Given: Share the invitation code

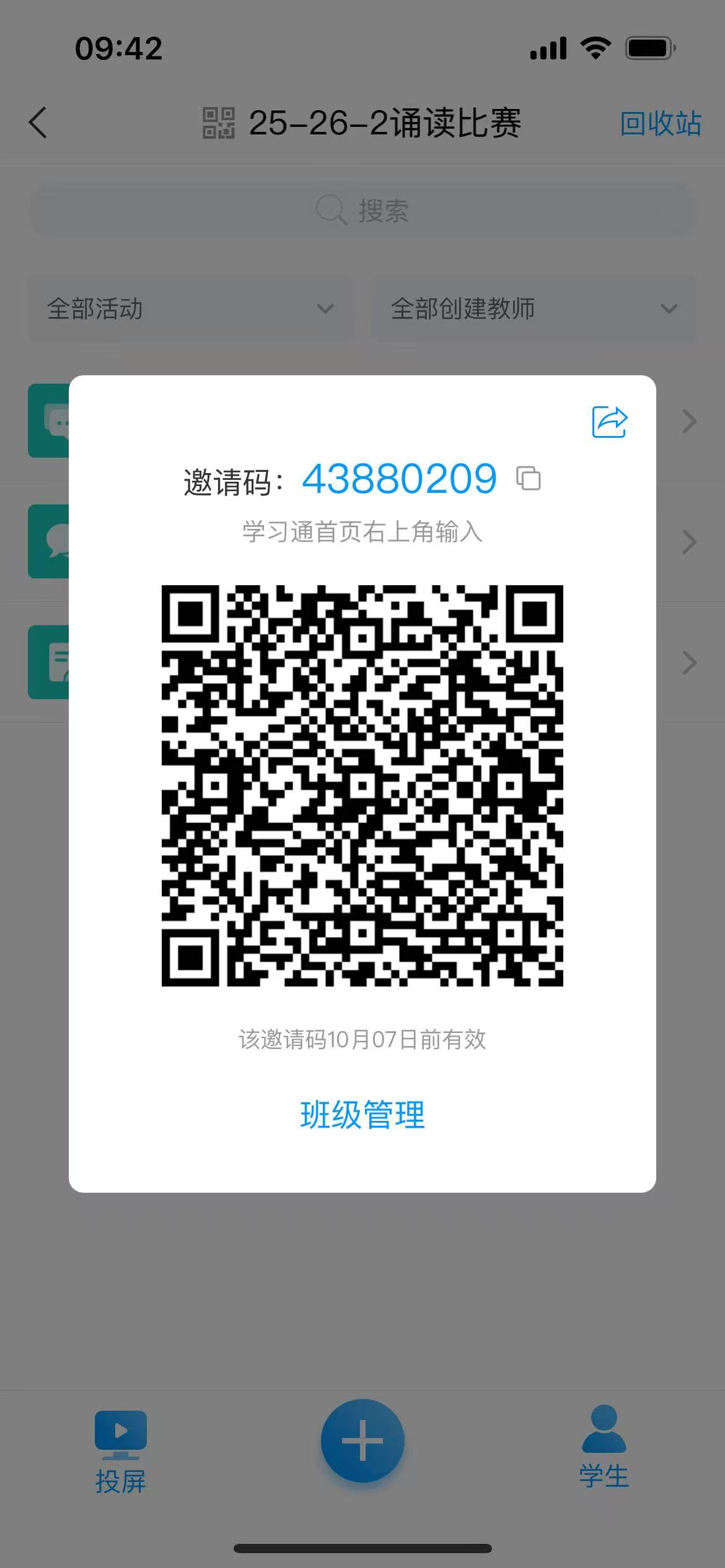Looking at the screenshot, I should [610, 422].
